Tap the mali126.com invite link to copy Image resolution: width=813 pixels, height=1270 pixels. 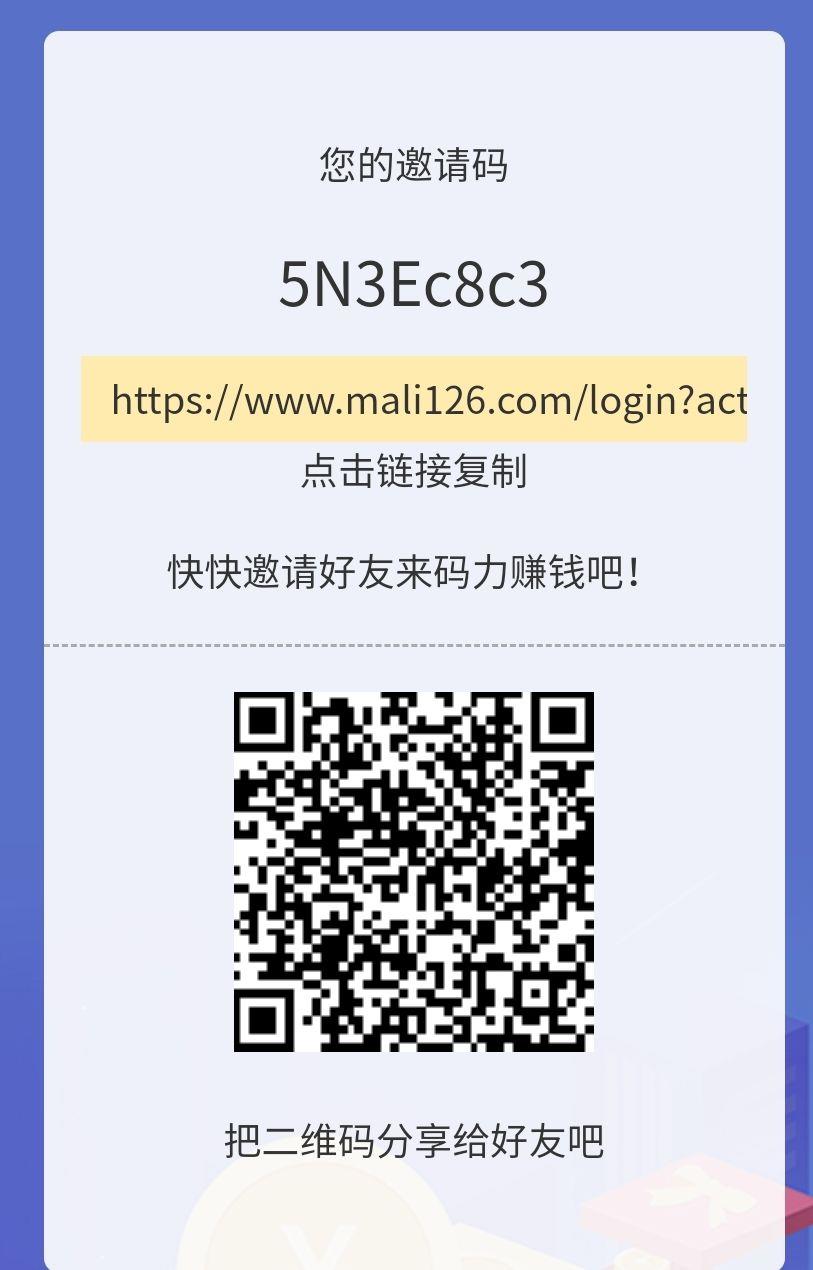(x=414, y=399)
